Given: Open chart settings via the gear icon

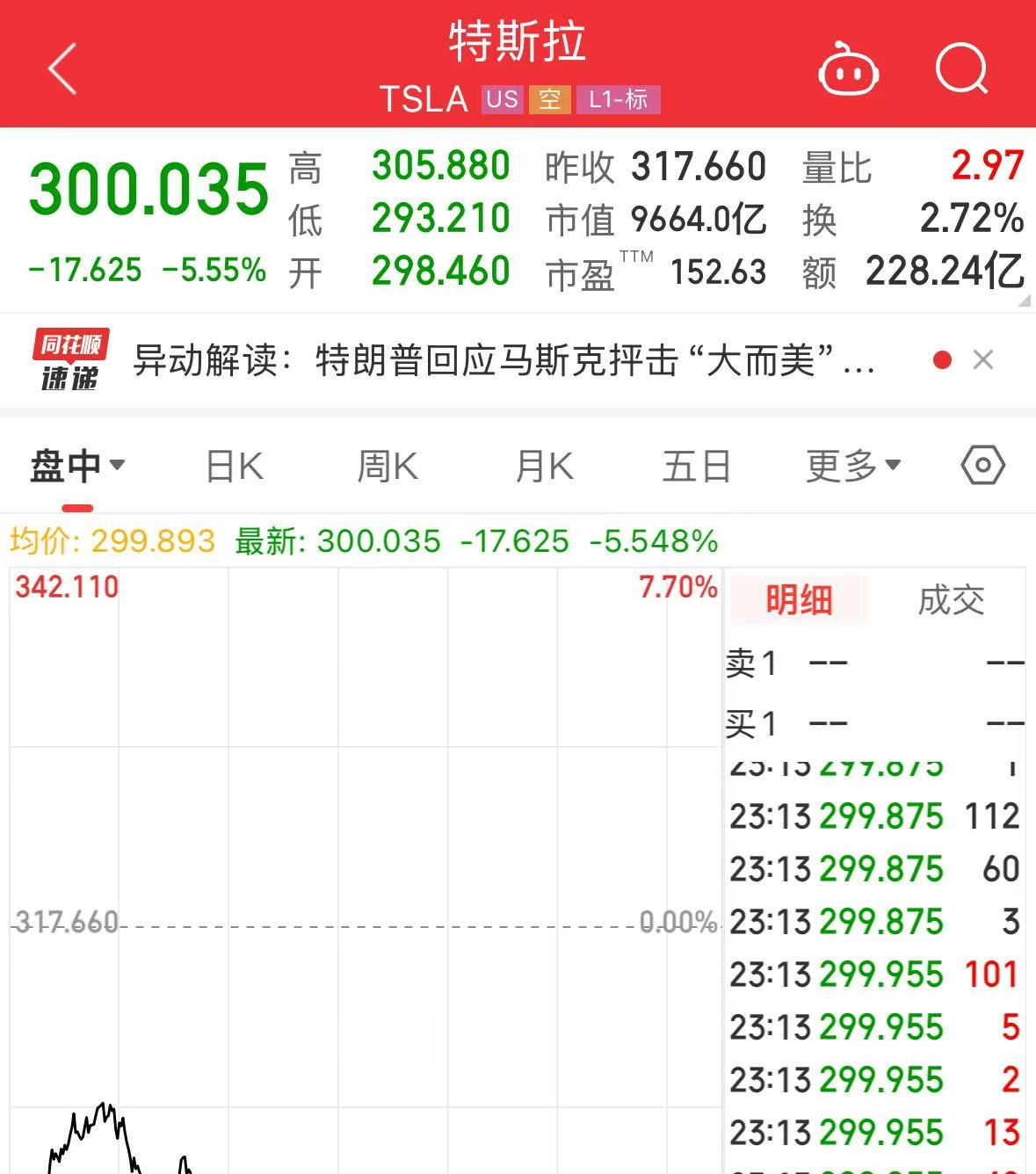Looking at the screenshot, I should [x=983, y=465].
